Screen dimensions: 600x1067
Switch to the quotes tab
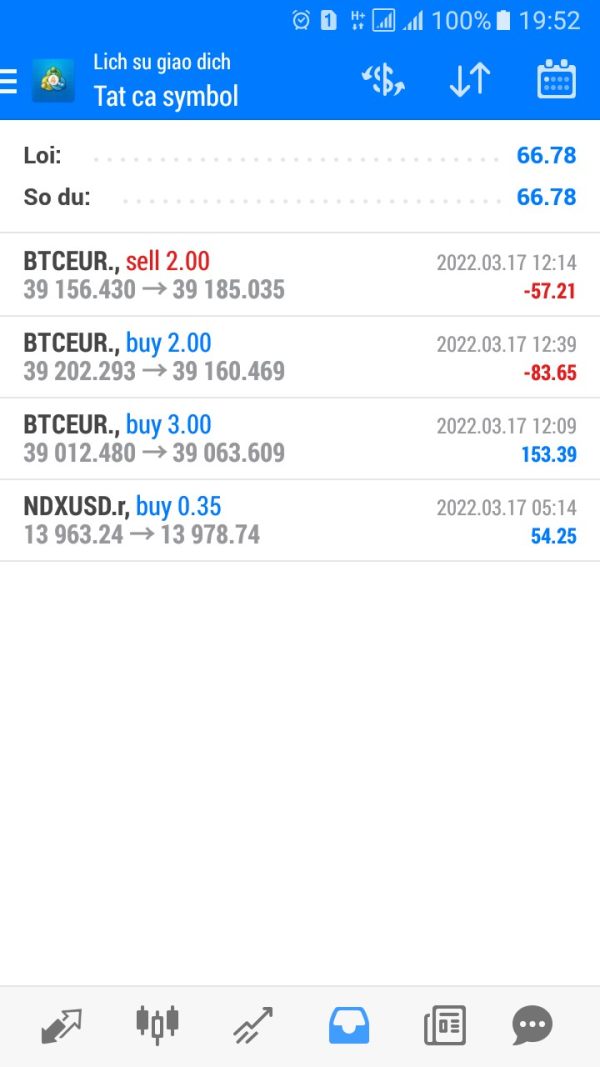point(62,1026)
